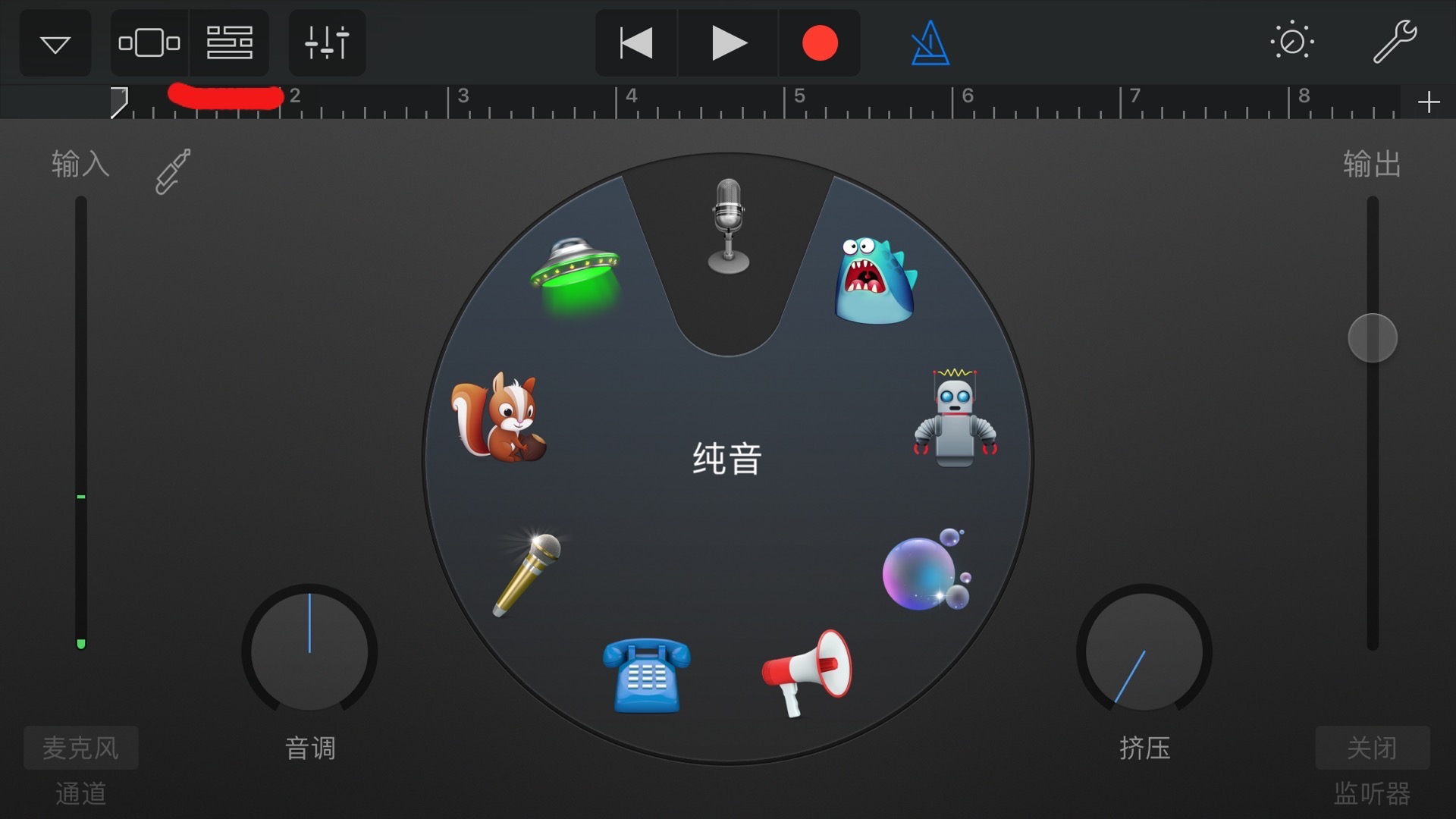
Task: Pick the robot voice effect
Action: [955, 418]
